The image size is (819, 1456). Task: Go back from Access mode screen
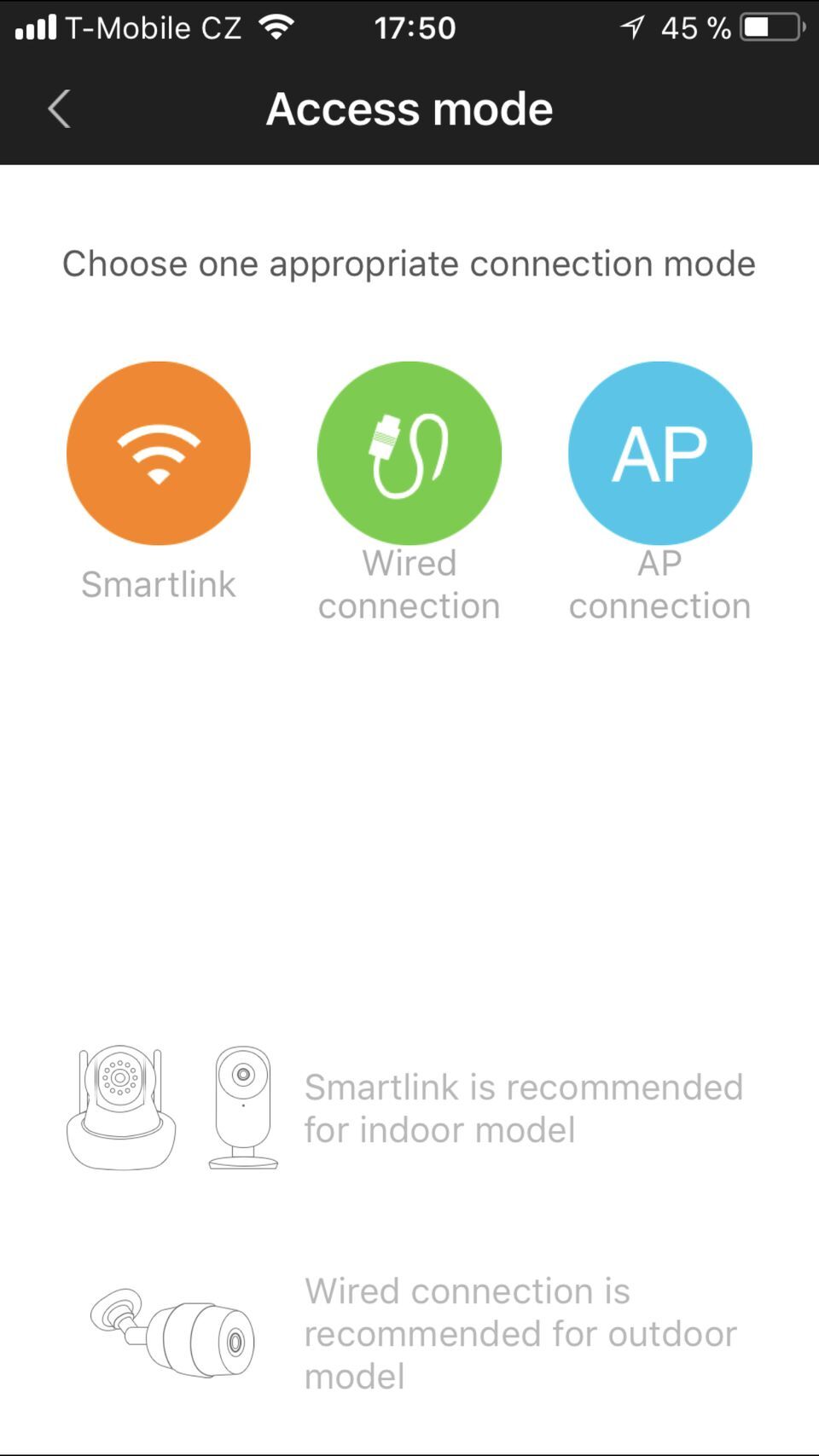(60, 109)
